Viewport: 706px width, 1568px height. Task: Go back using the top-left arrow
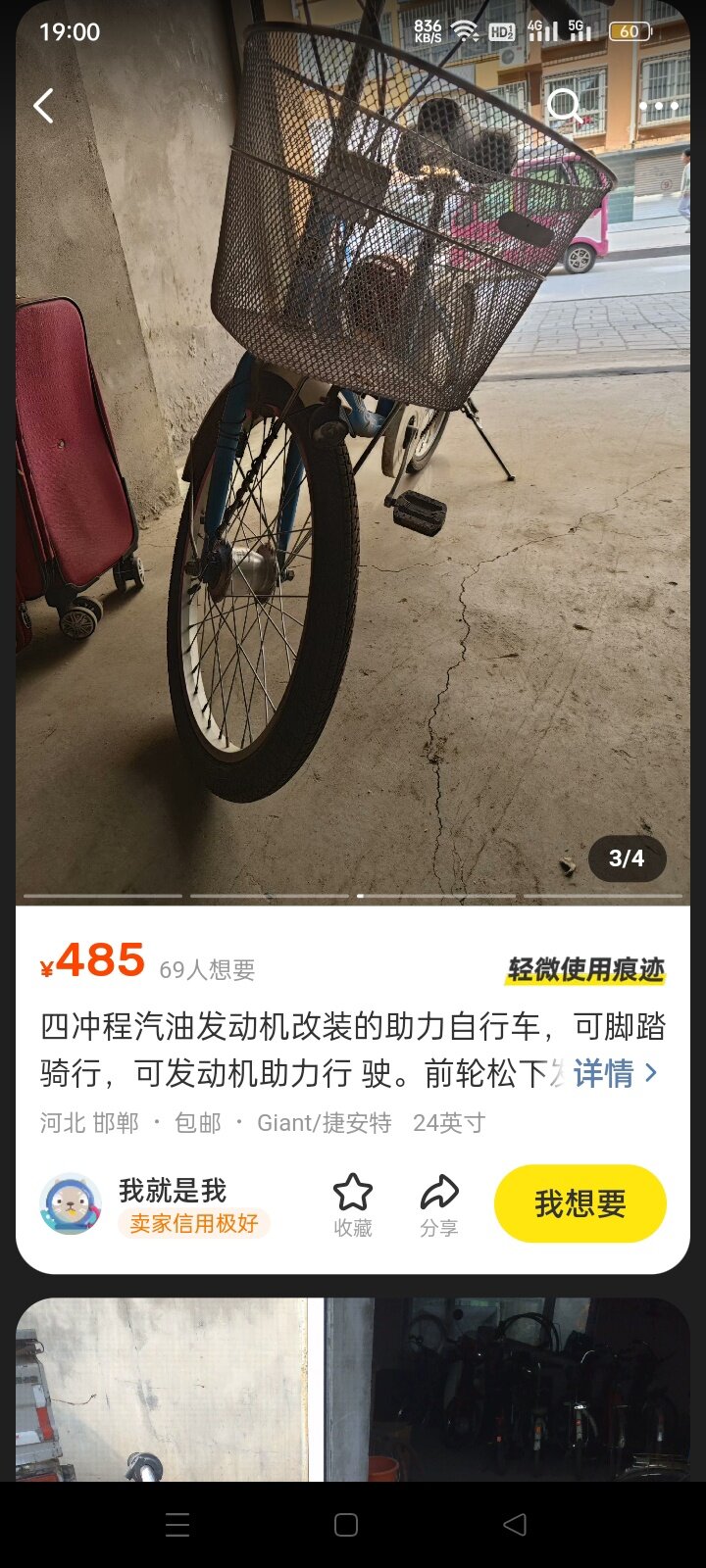click(43, 106)
